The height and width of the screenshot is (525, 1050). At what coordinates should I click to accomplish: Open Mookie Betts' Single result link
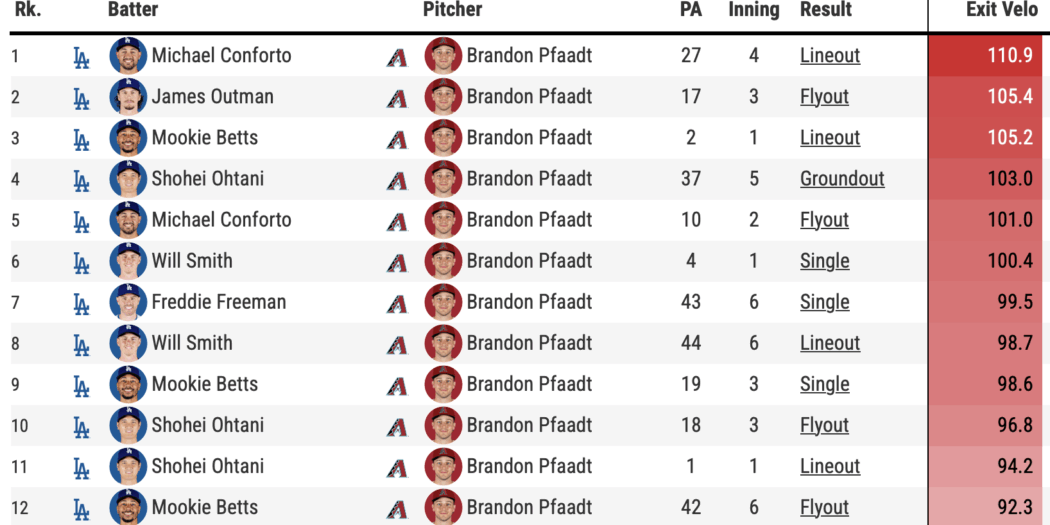tap(824, 384)
